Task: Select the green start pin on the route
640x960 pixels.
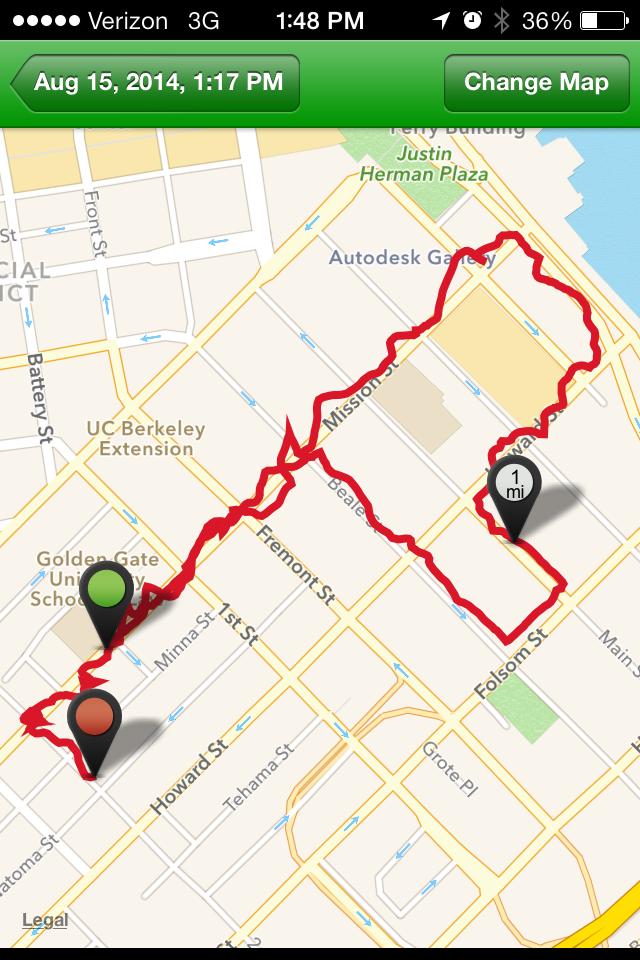Action: click(106, 593)
